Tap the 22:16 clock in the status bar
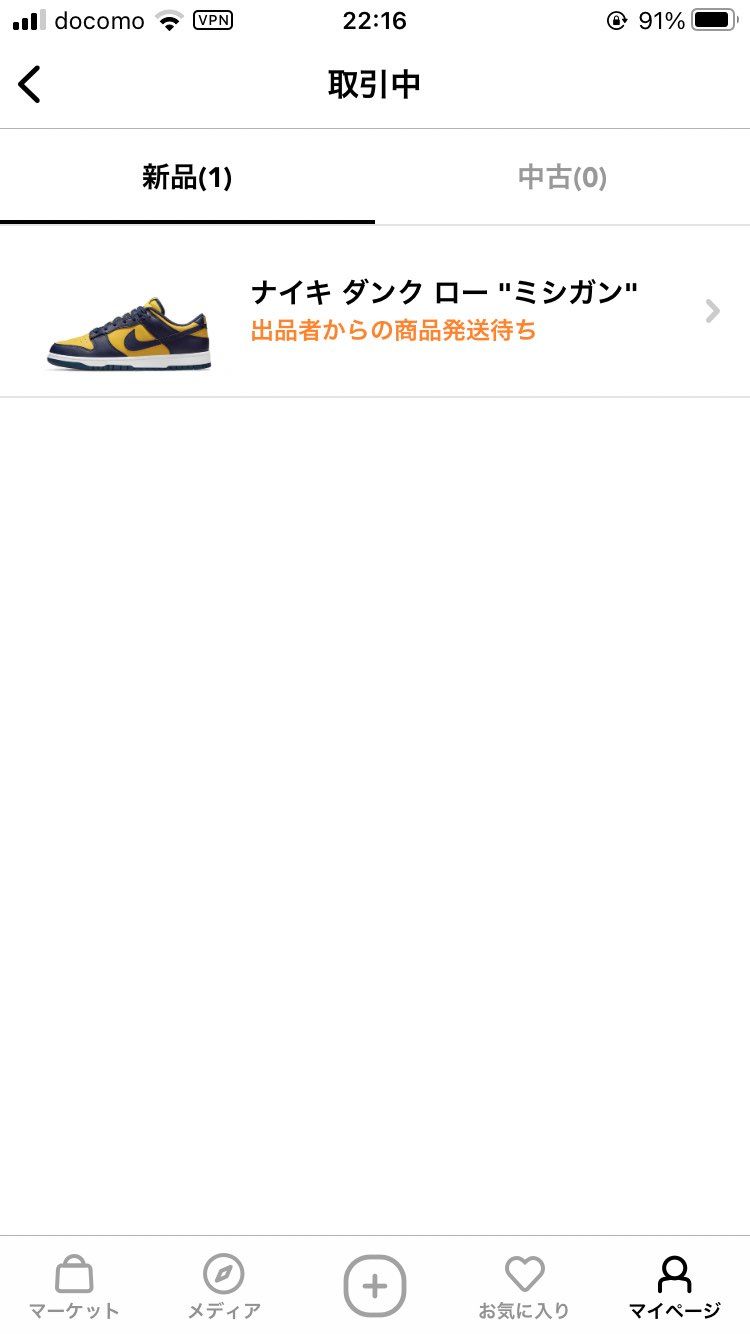This screenshot has height=1334, width=750. click(374, 20)
